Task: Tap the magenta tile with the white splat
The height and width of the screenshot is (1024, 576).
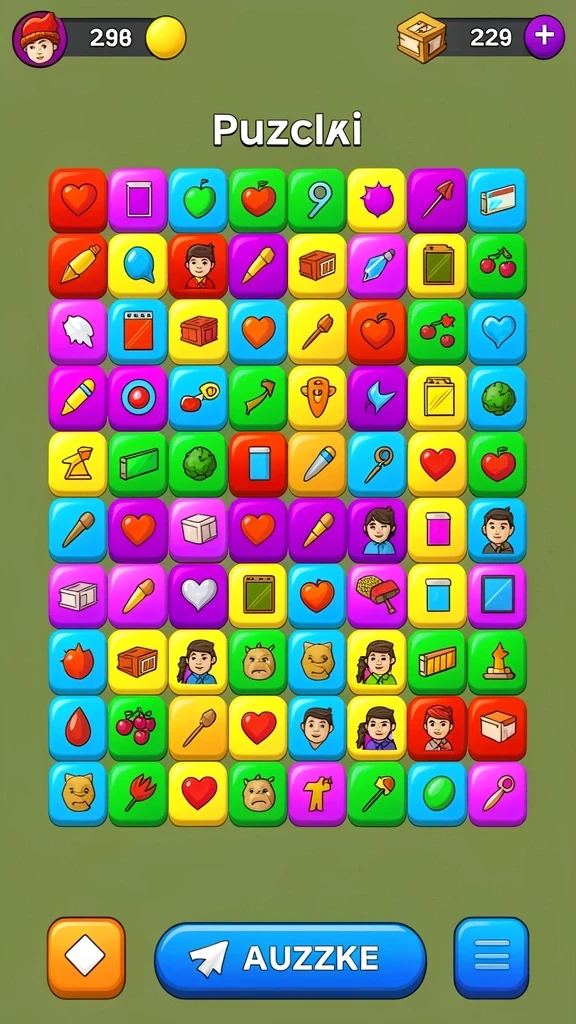Action: pos(78,332)
